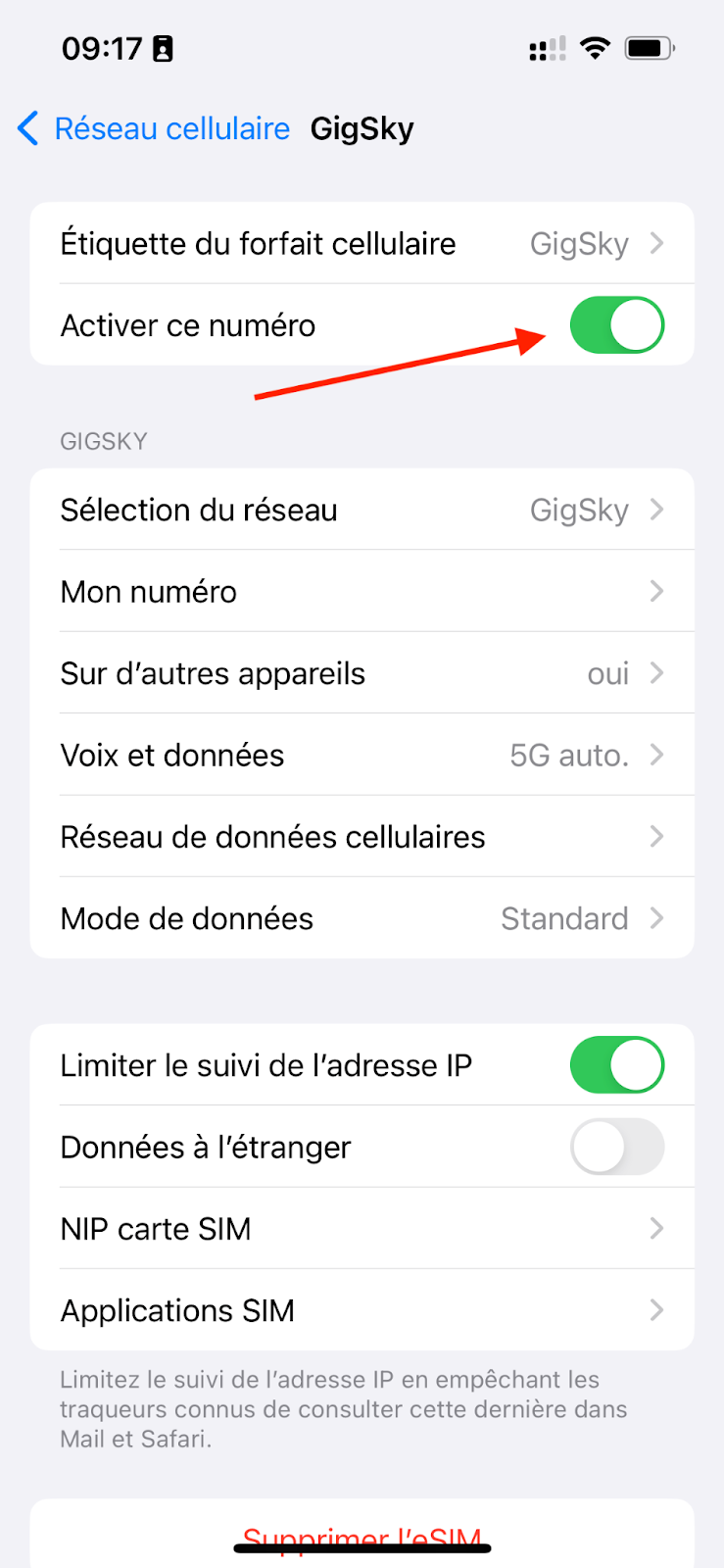Open Sélection du réseau

click(362, 510)
